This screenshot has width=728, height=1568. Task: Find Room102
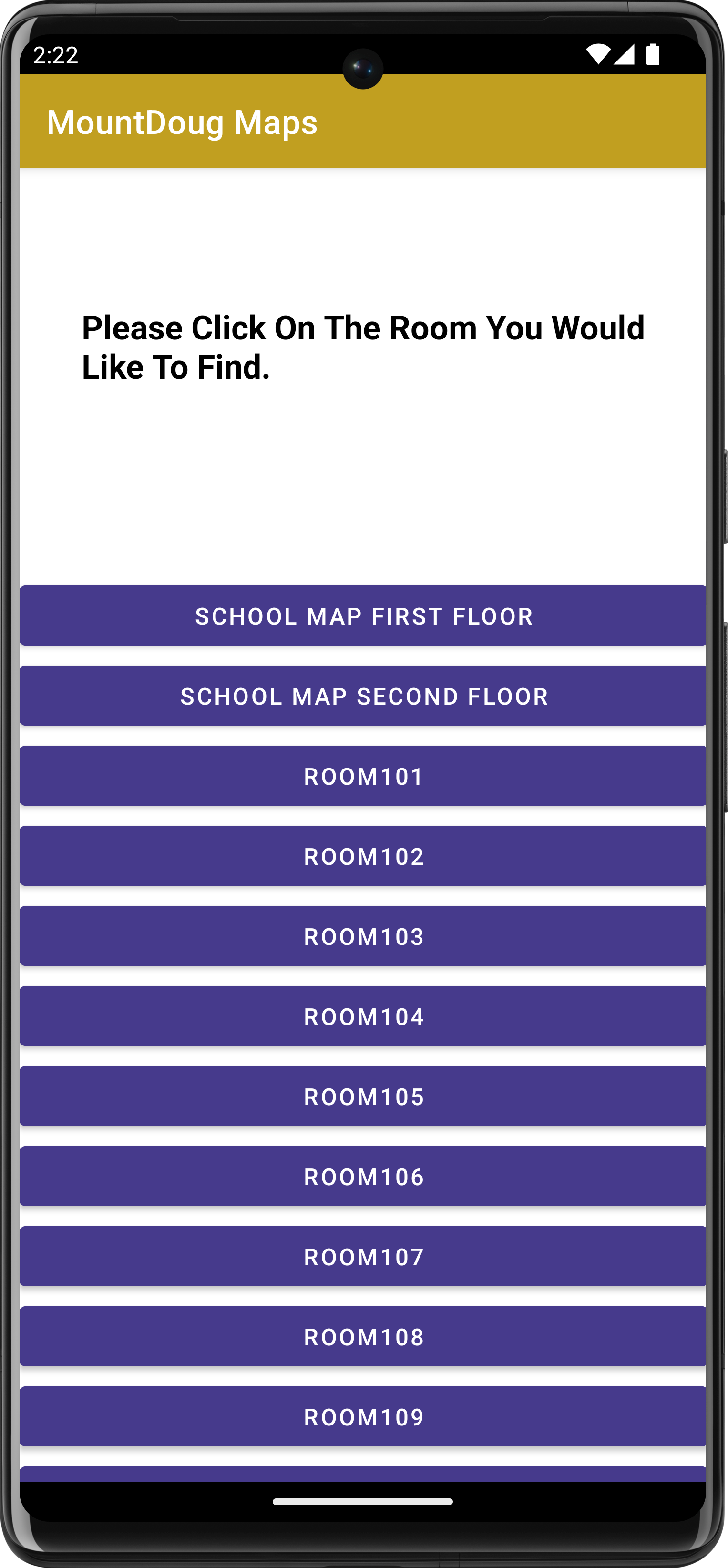click(363, 856)
